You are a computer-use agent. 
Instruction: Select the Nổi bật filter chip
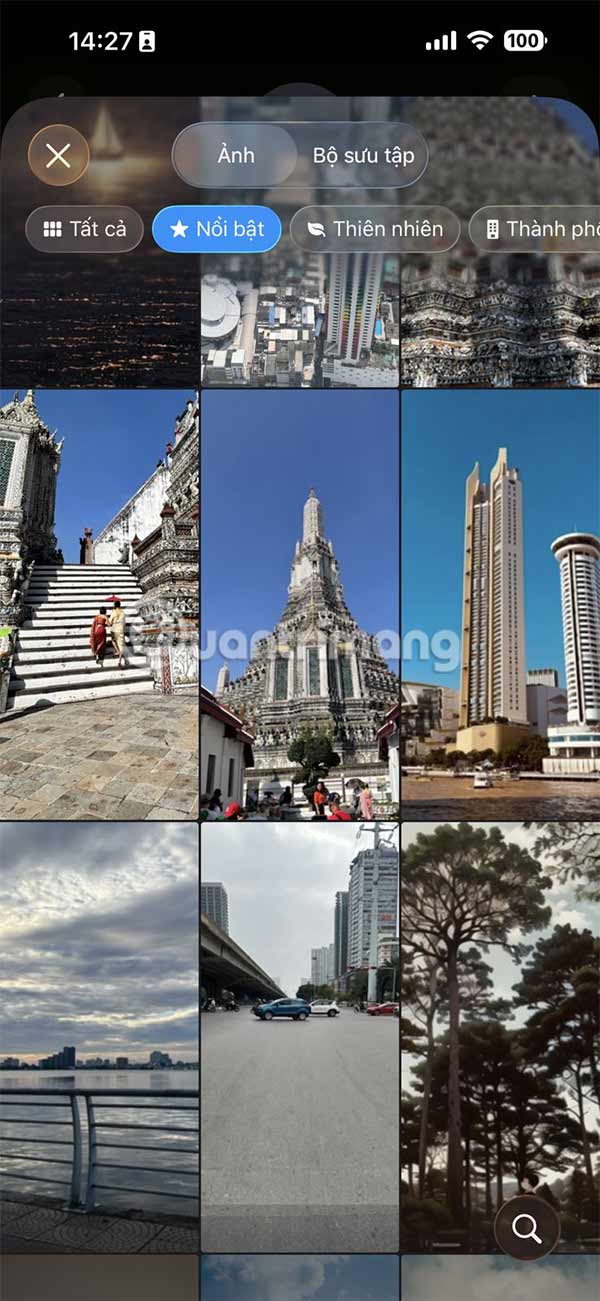(x=217, y=229)
